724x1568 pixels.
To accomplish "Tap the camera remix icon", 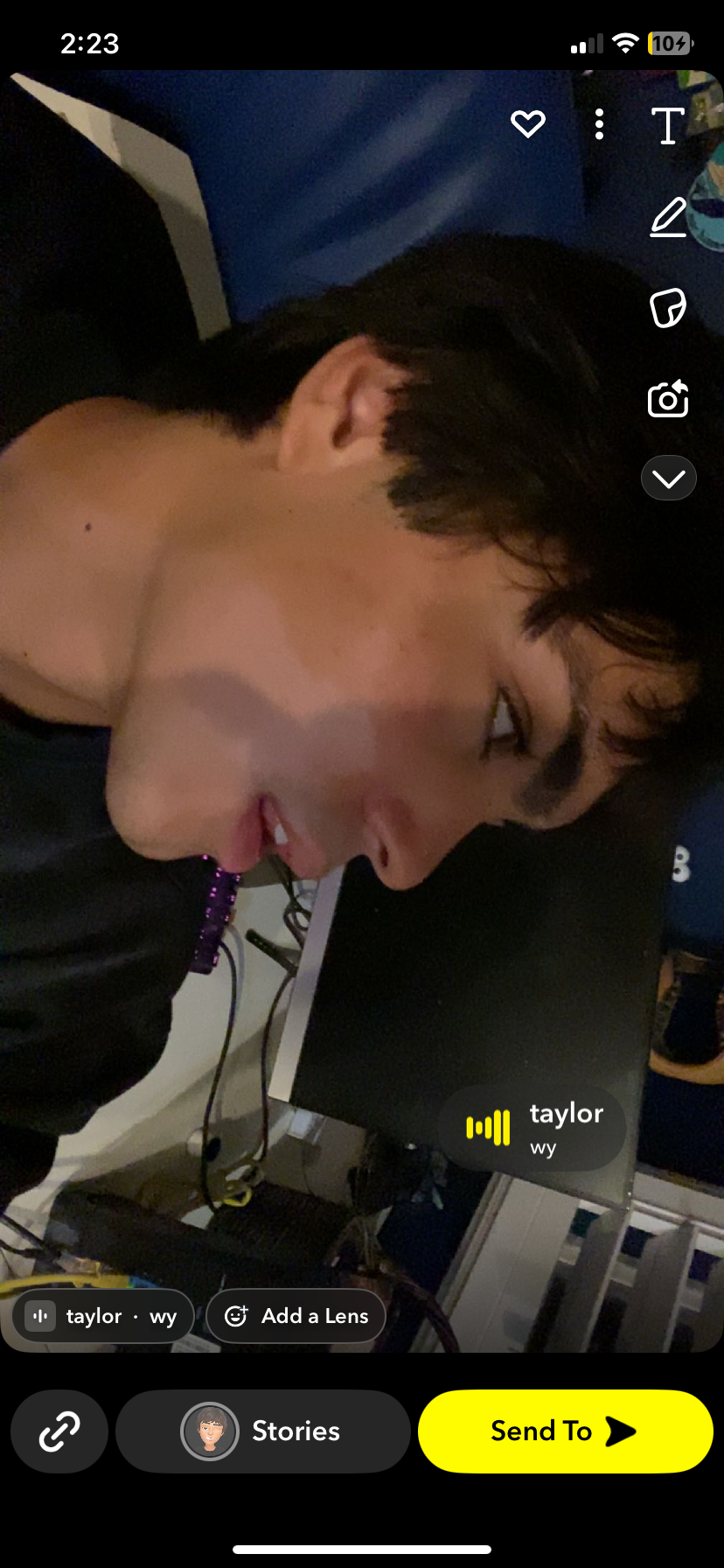I will coord(668,399).
